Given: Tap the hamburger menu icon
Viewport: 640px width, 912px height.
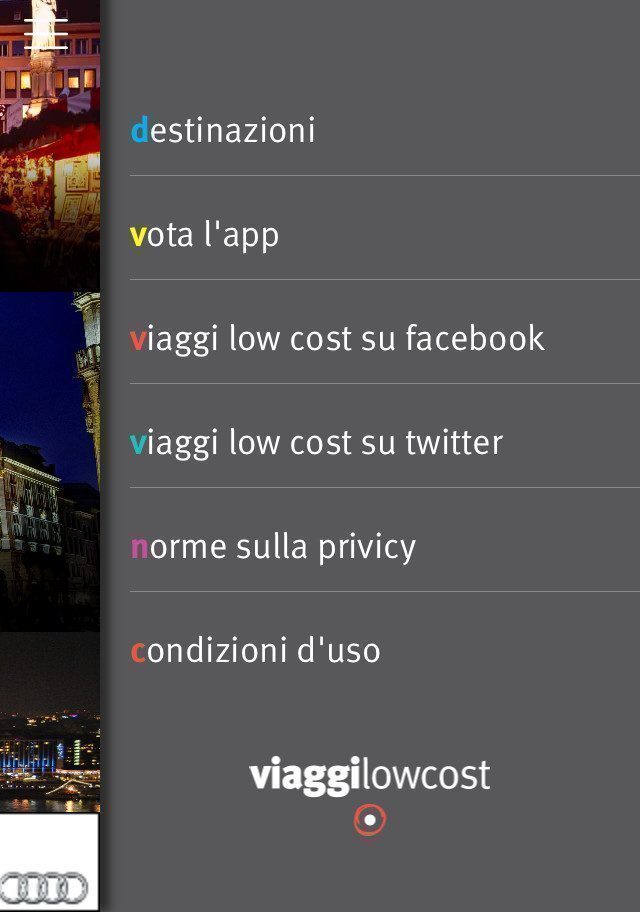Looking at the screenshot, I should tap(46, 34).
